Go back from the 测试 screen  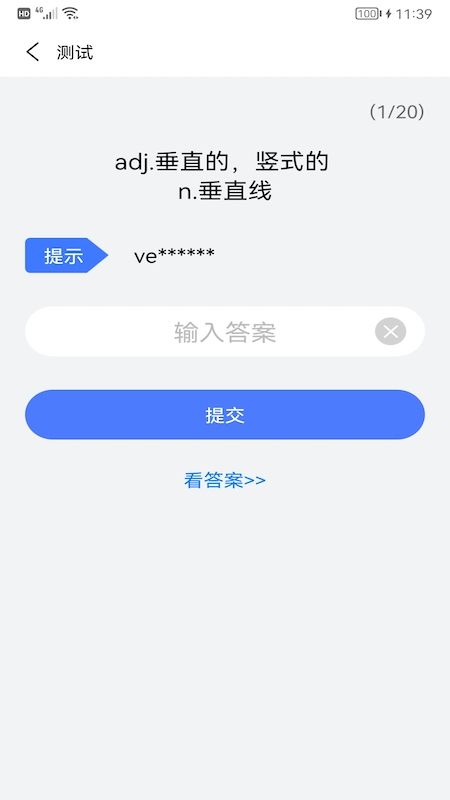33,52
